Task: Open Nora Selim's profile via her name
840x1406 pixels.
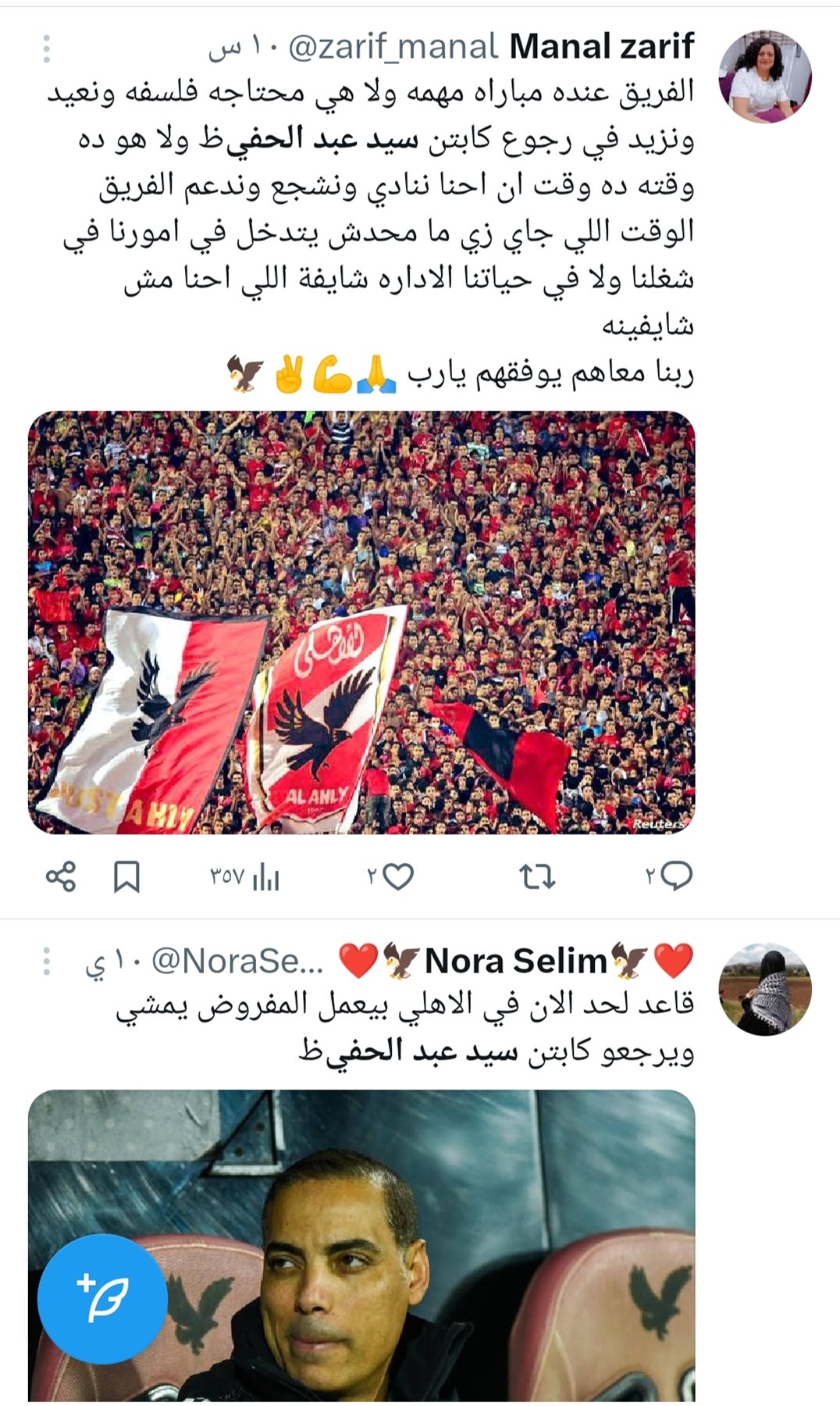Action: pyautogui.click(x=515, y=962)
